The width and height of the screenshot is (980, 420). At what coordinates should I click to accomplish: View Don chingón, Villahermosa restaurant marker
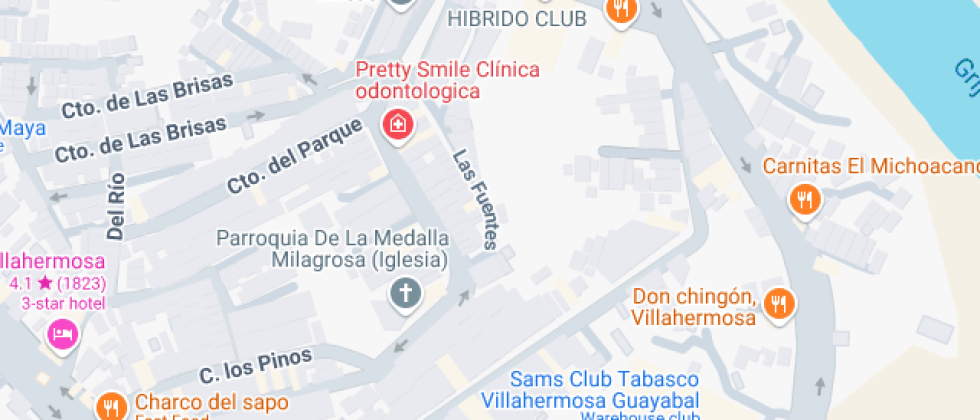[779, 302]
